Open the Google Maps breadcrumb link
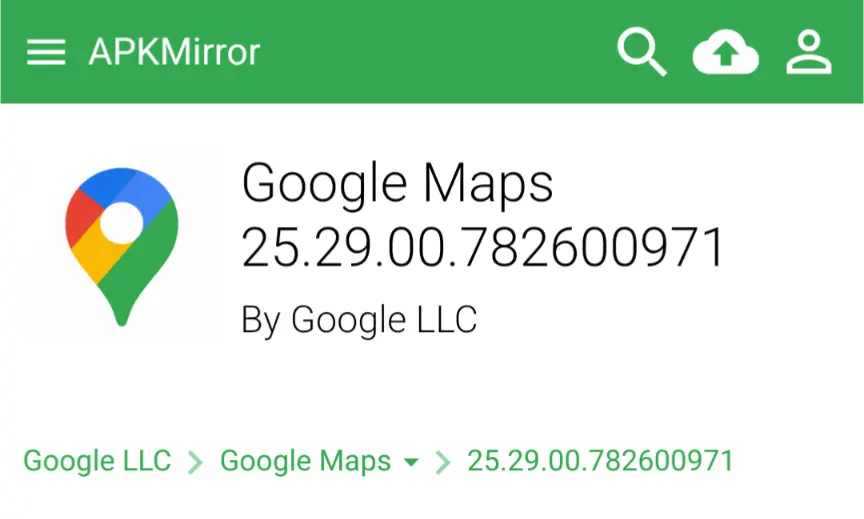This screenshot has width=864, height=519. tap(305, 461)
